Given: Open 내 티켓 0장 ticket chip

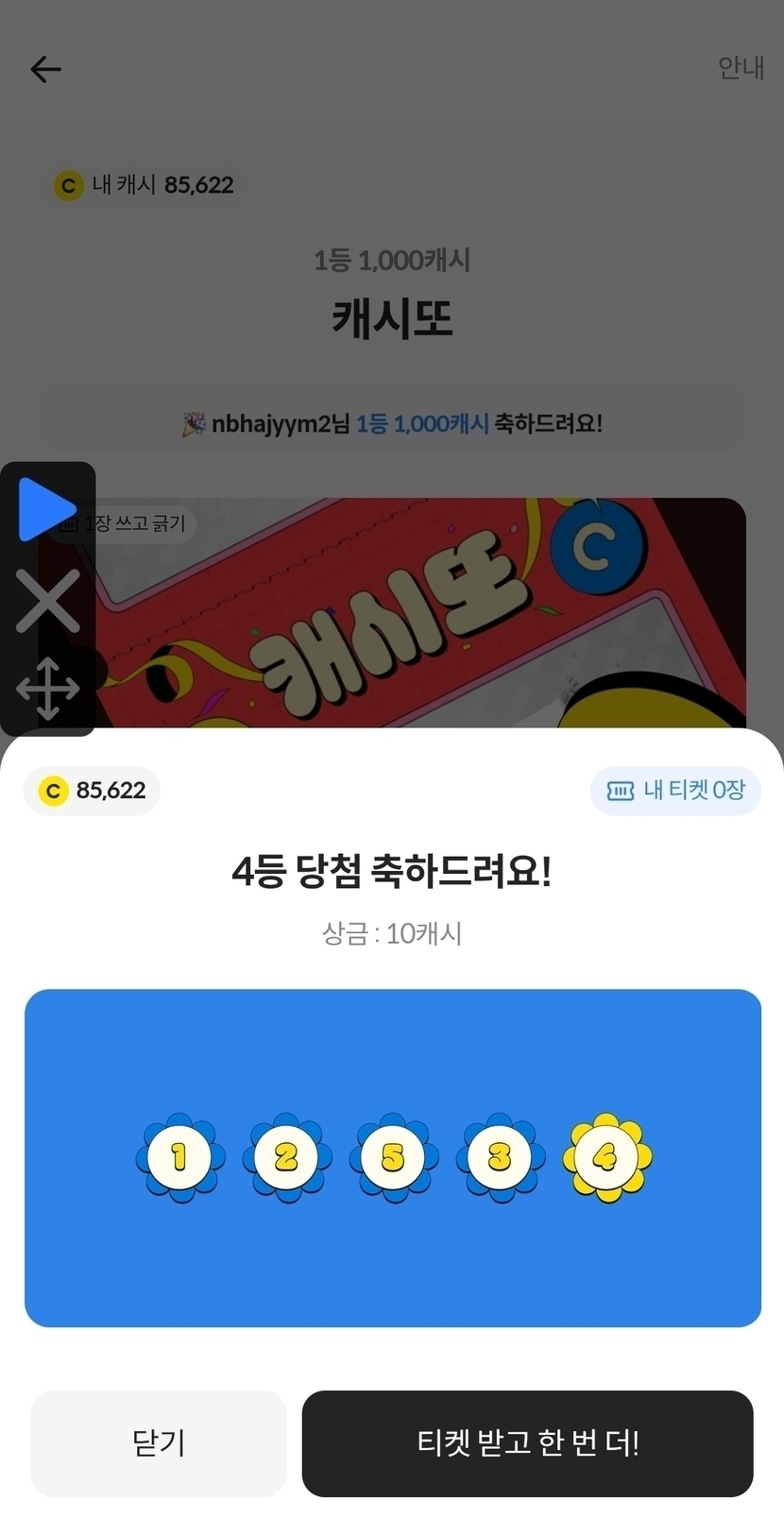Looking at the screenshot, I should pyautogui.click(x=675, y=790).
